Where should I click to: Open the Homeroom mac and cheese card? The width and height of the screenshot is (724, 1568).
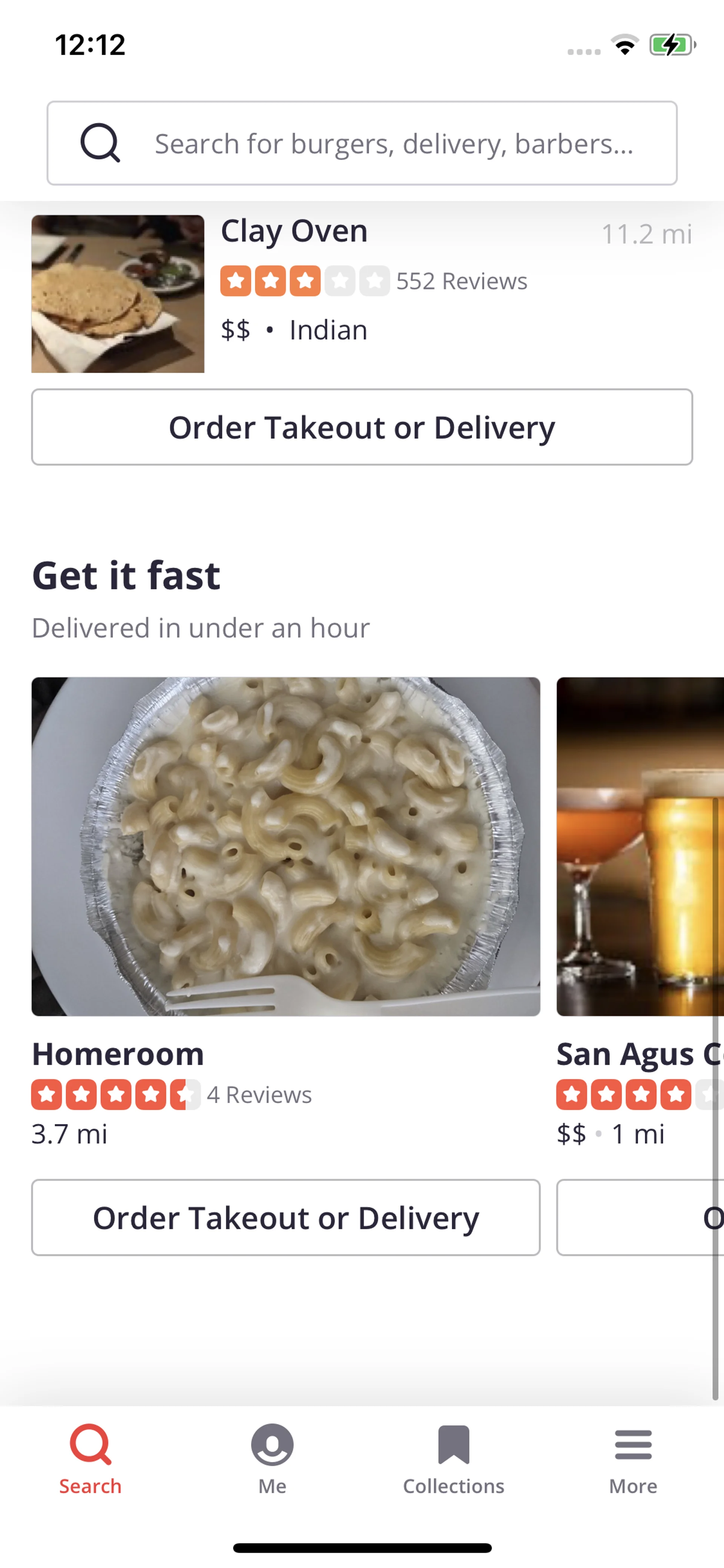pyautogui.click(x=285, y=846)
